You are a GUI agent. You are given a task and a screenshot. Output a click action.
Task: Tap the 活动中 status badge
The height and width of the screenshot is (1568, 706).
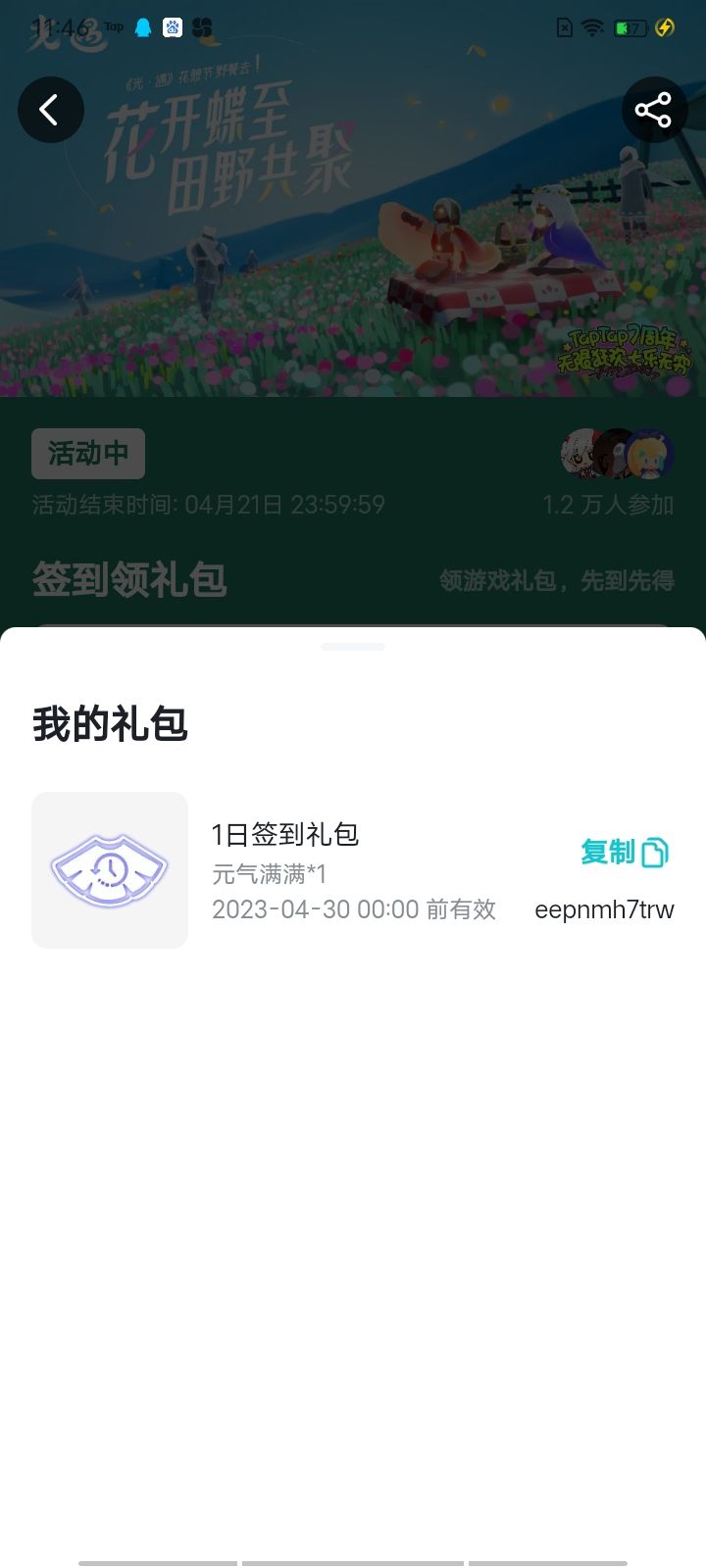tap(87, 454)
